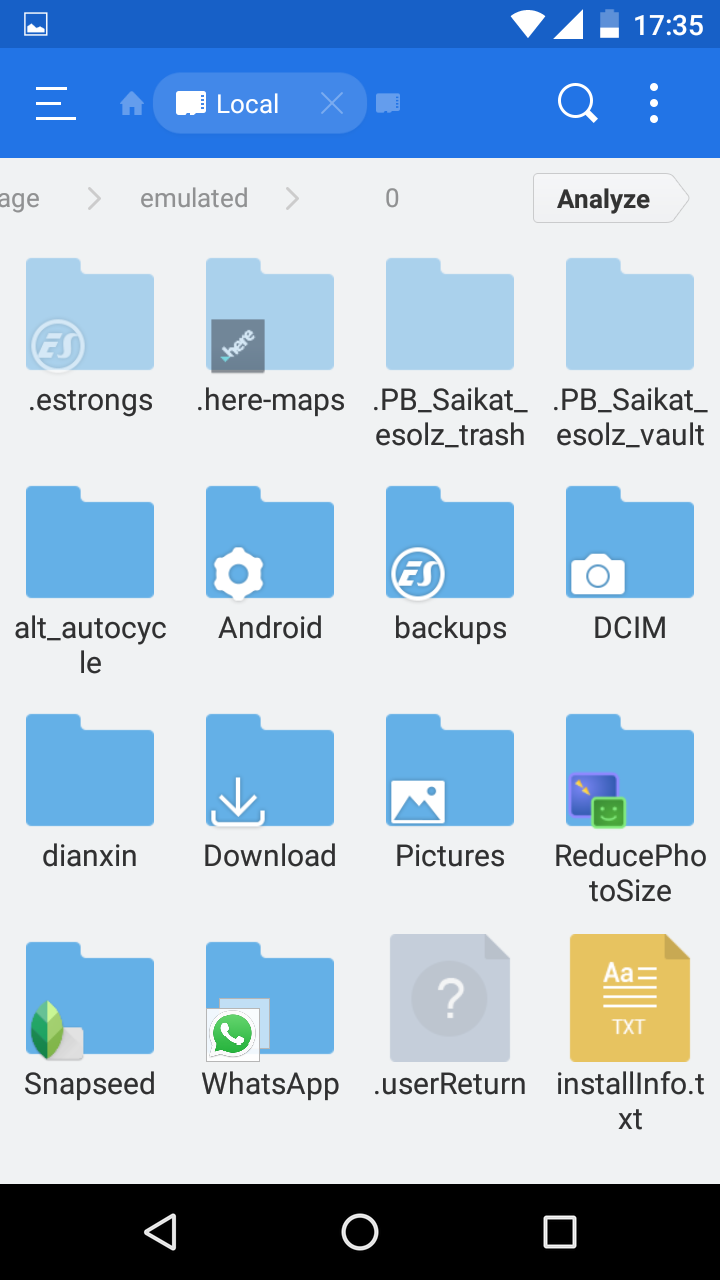Viewport: 720px width, 1280px height.
Task: Close the Local tab
Action: [x=332, y=103]
